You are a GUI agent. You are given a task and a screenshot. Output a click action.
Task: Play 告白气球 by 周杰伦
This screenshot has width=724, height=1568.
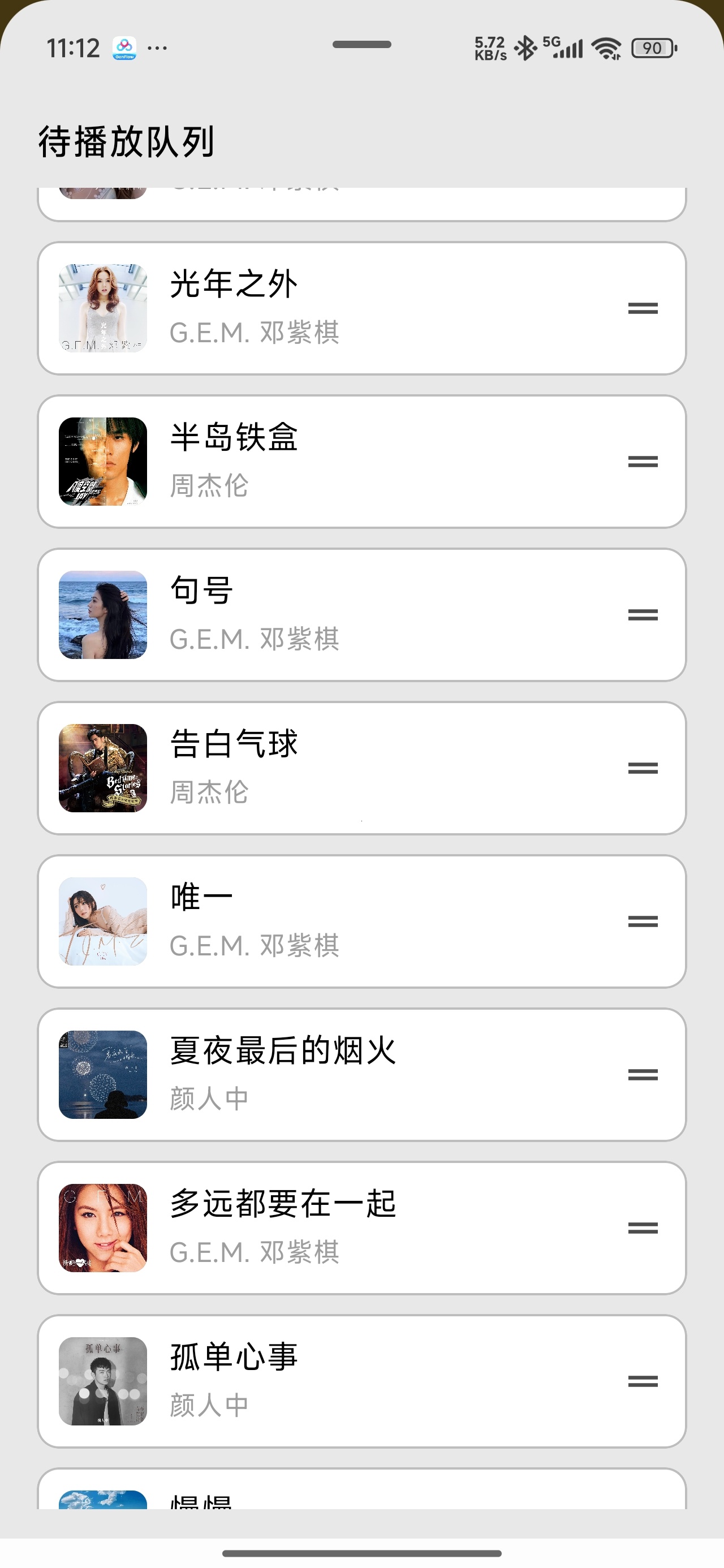(x=361, y=768)
